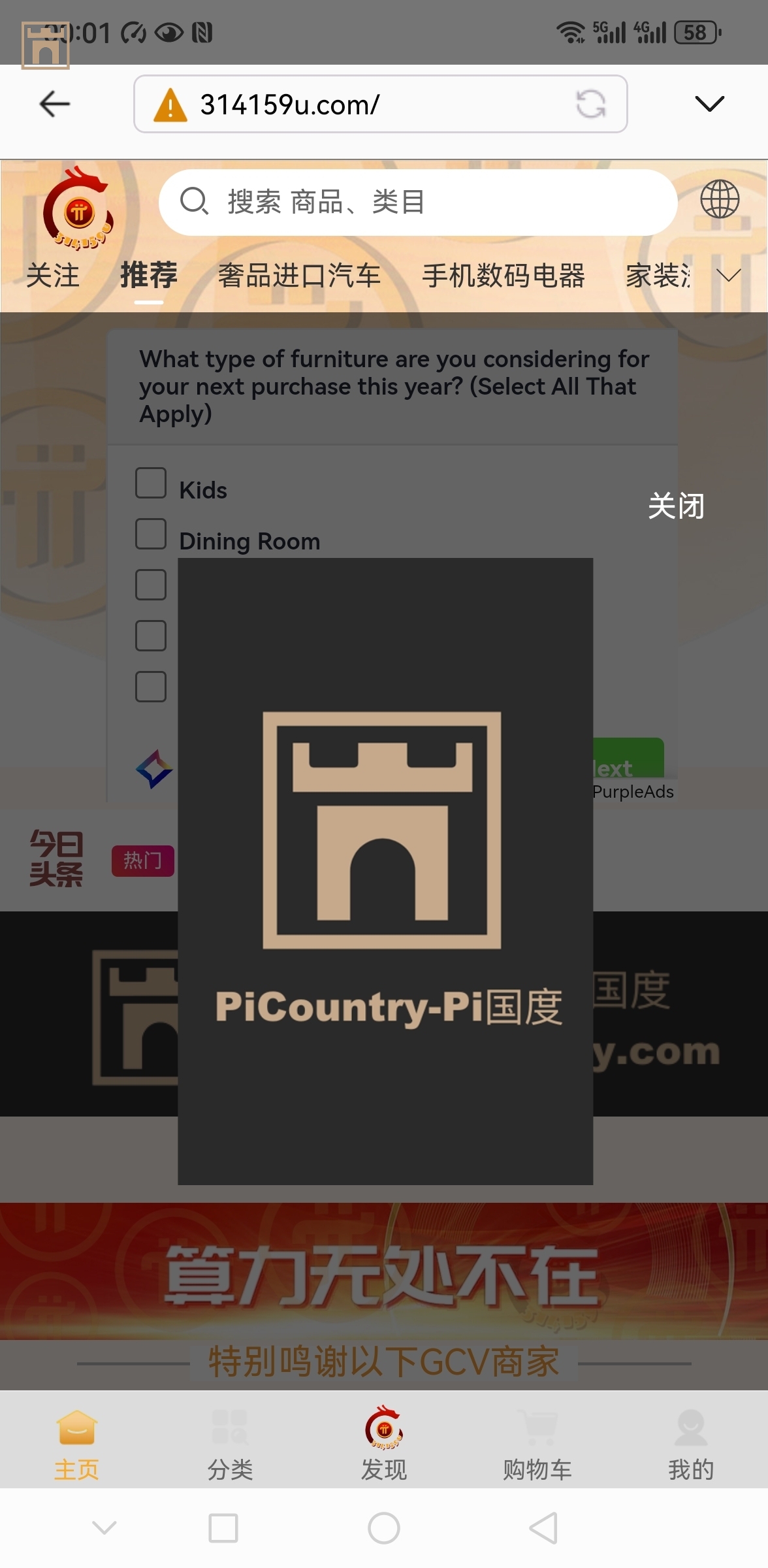Open the language globe icon
This screenshot has width=768, height=1568.
[x=719, y=199]
